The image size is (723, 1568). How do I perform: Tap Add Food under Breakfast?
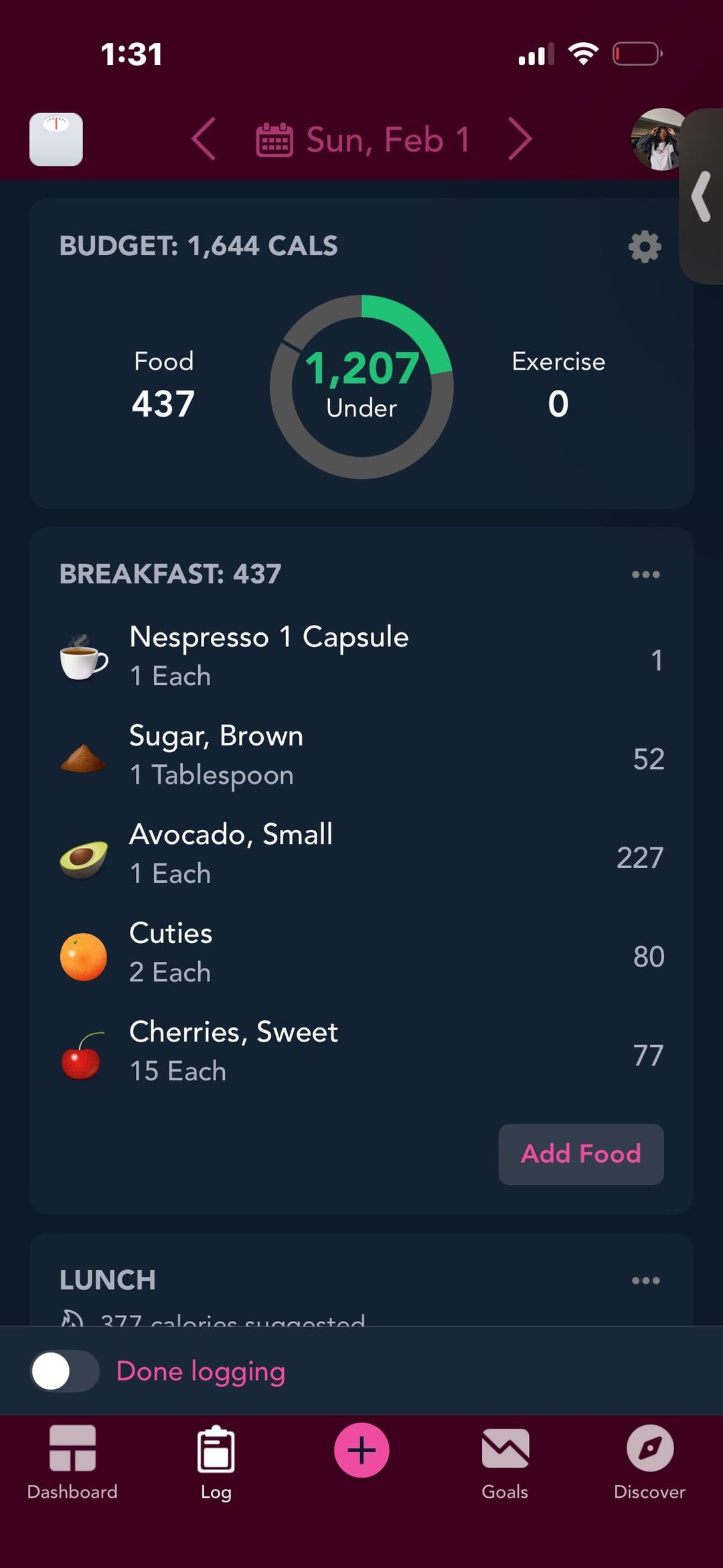click(581, 1154)
